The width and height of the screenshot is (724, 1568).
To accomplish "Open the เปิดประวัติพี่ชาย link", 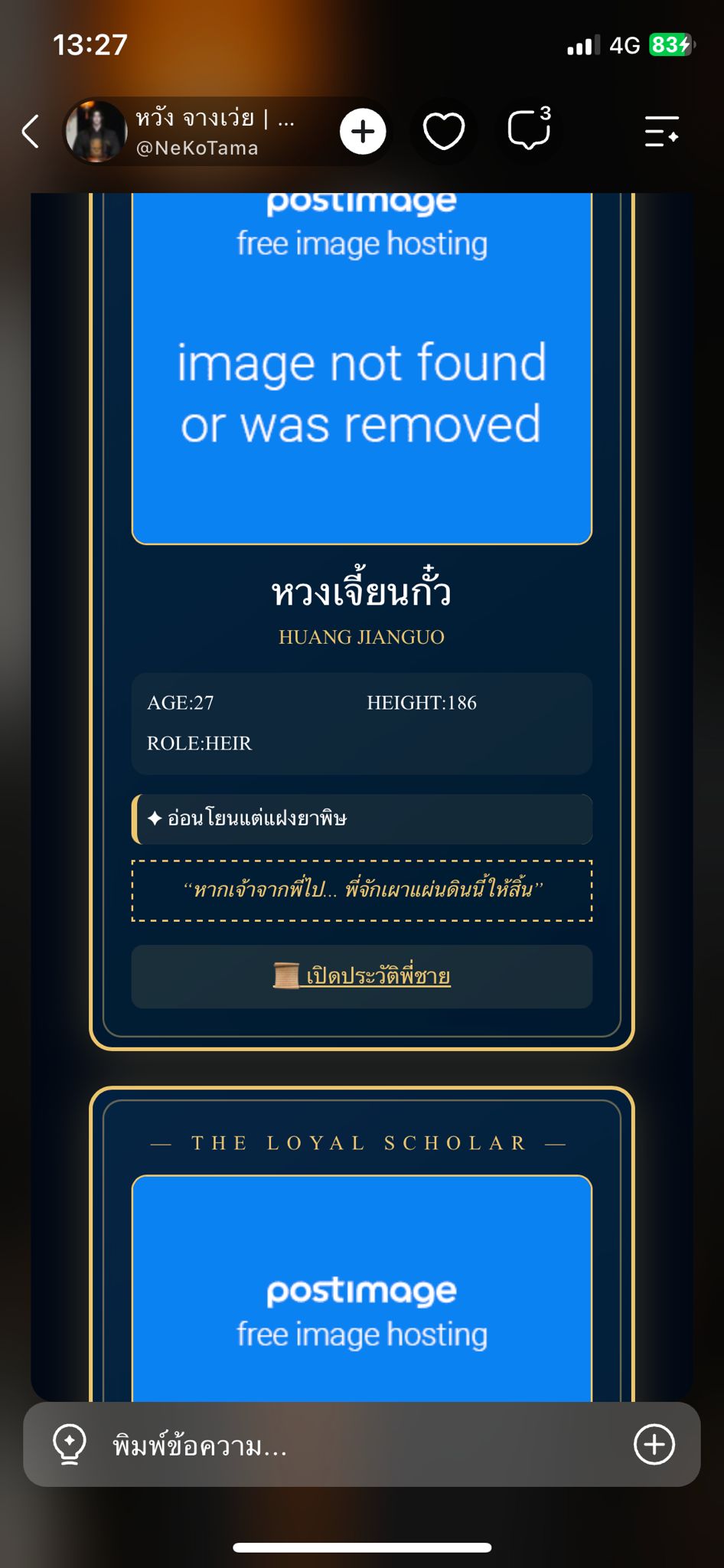I will pos(362,976).
